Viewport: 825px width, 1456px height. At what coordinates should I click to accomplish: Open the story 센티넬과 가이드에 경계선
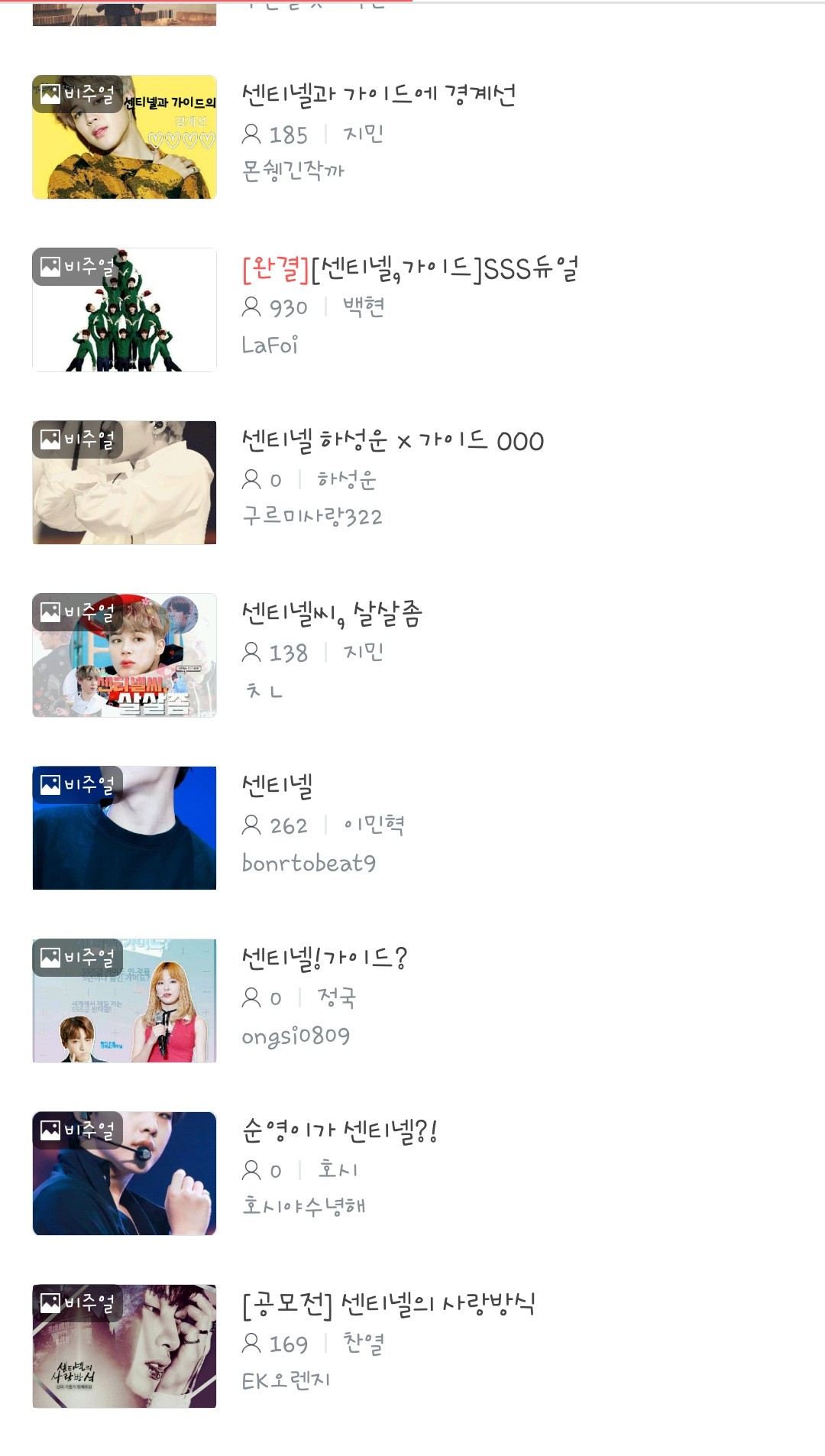pos(379,95)
